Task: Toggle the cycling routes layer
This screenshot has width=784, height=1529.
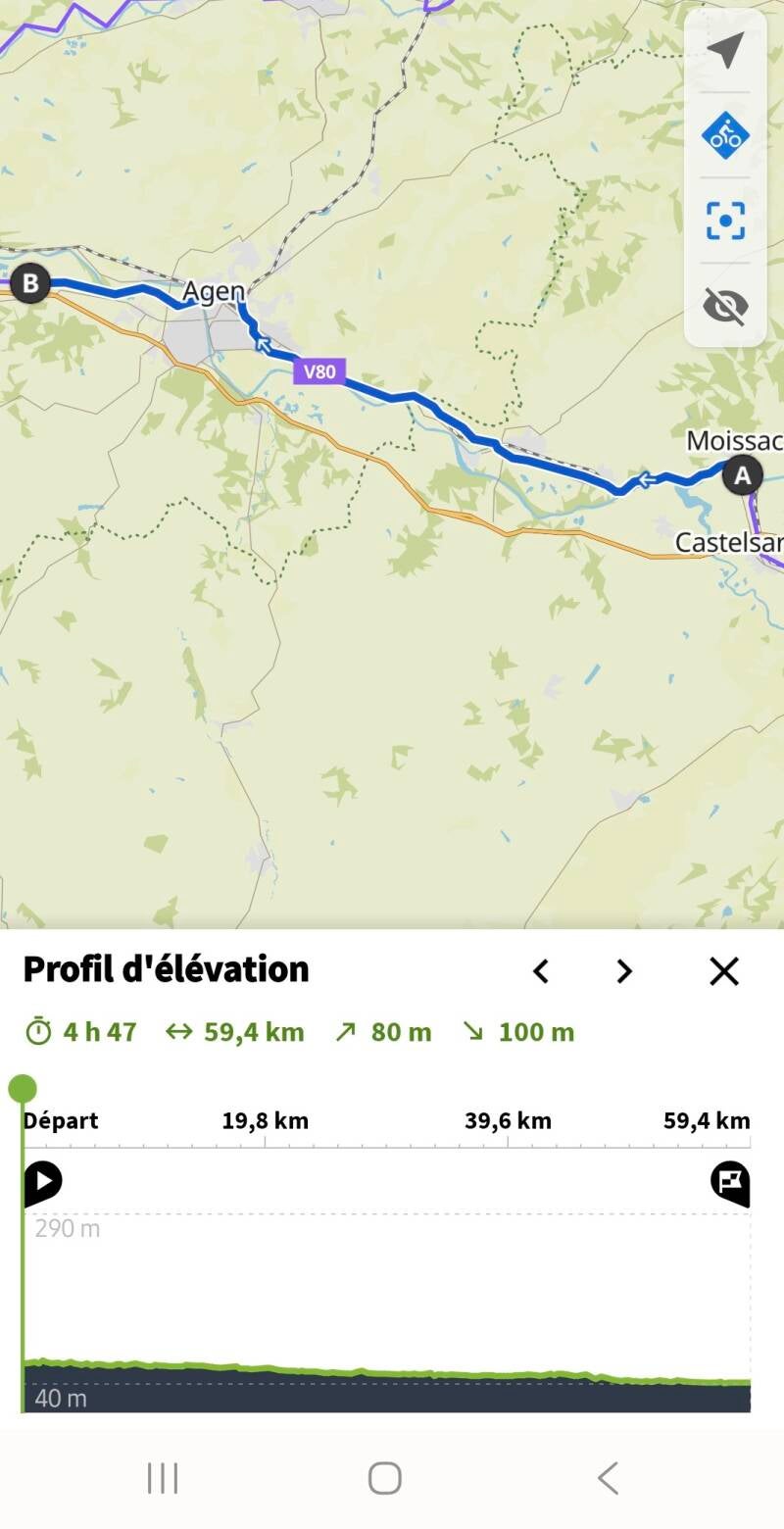Action: pyautogui.click(x=725, y=135)
